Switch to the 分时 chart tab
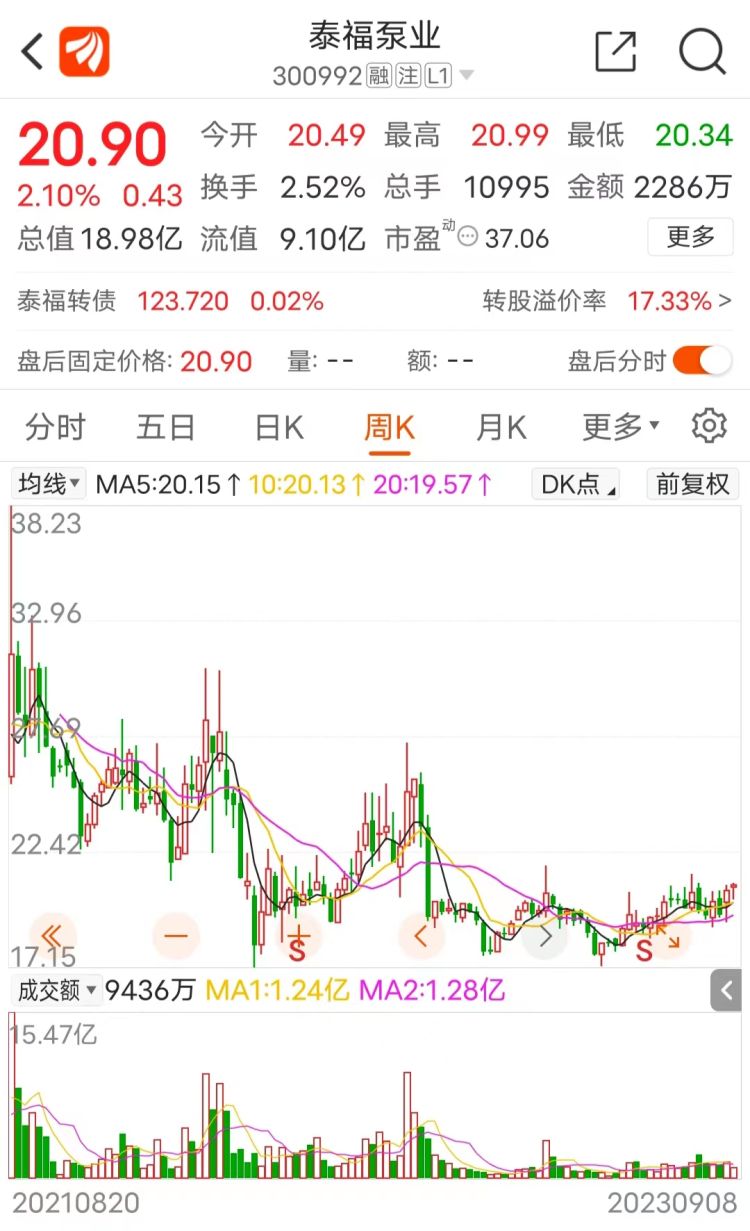Image resolution: width=750 pixels, height=1231 pixels. point(56,428)
